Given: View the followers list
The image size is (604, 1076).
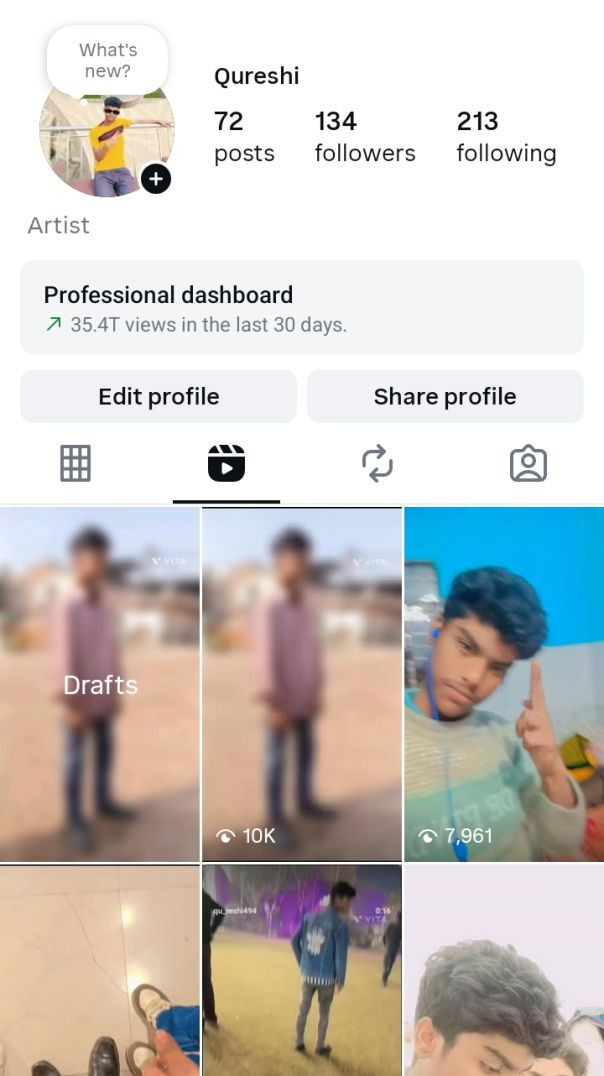Looking at the screenshot, I should pyautogui.click(x=364, y=137).
